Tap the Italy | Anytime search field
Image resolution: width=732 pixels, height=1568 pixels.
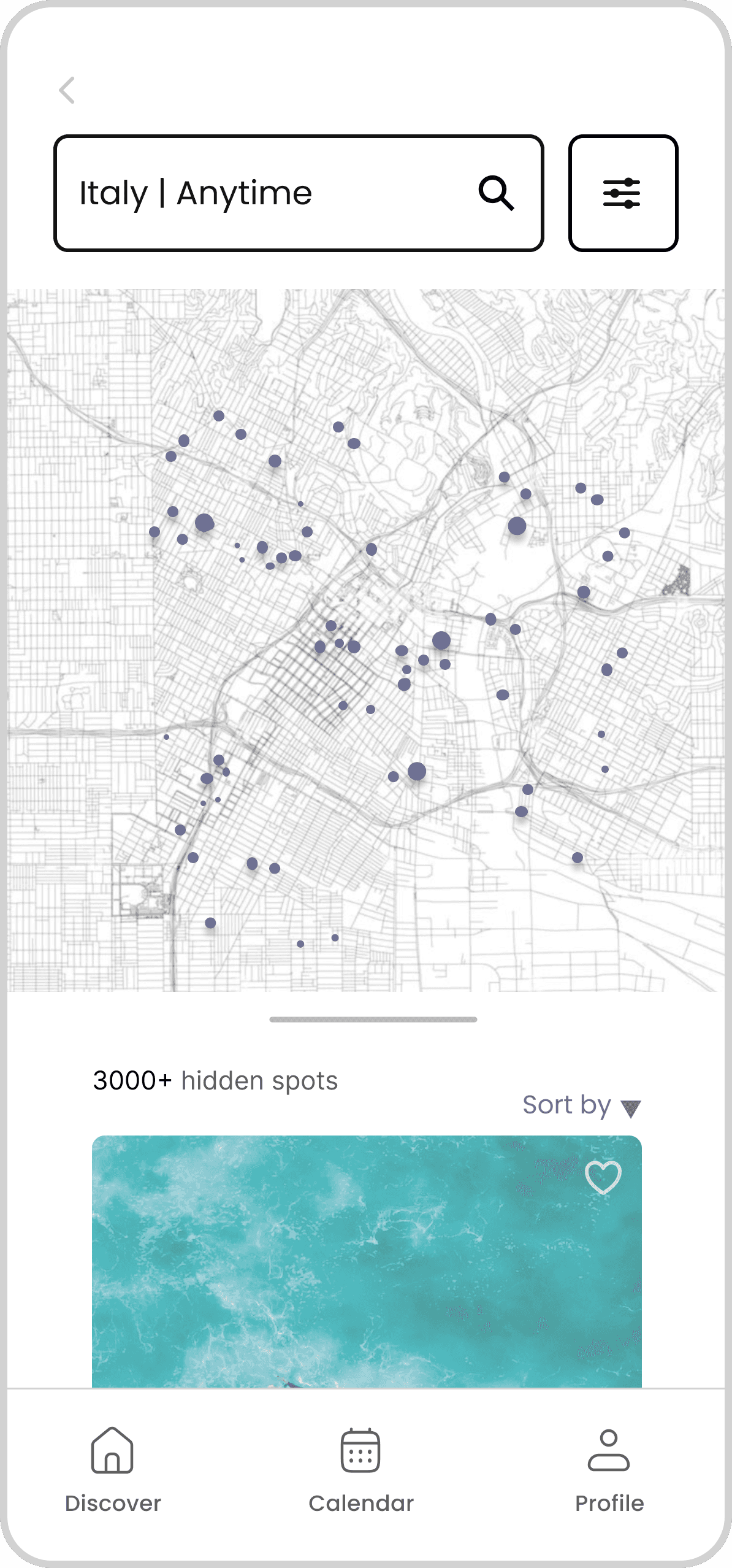point(299,193)
